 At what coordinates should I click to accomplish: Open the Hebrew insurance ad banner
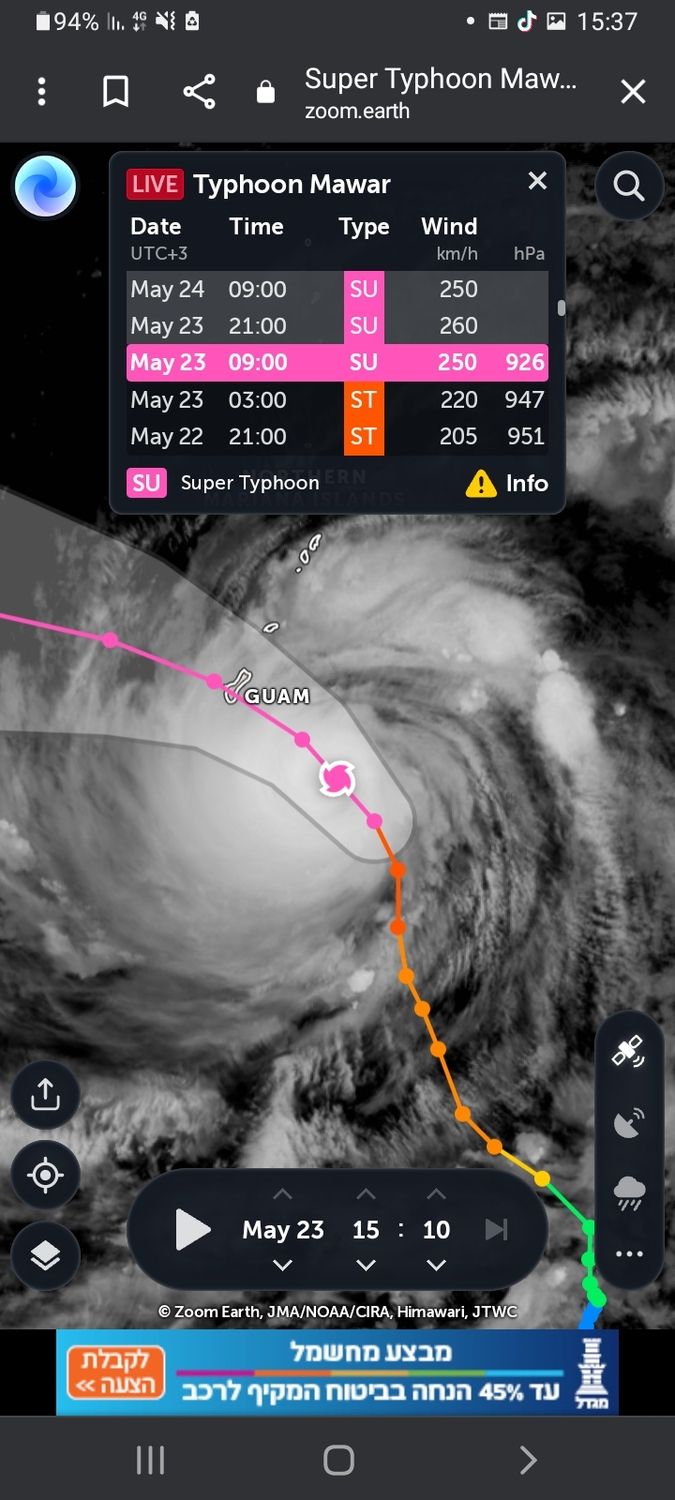coord(337,1372)
